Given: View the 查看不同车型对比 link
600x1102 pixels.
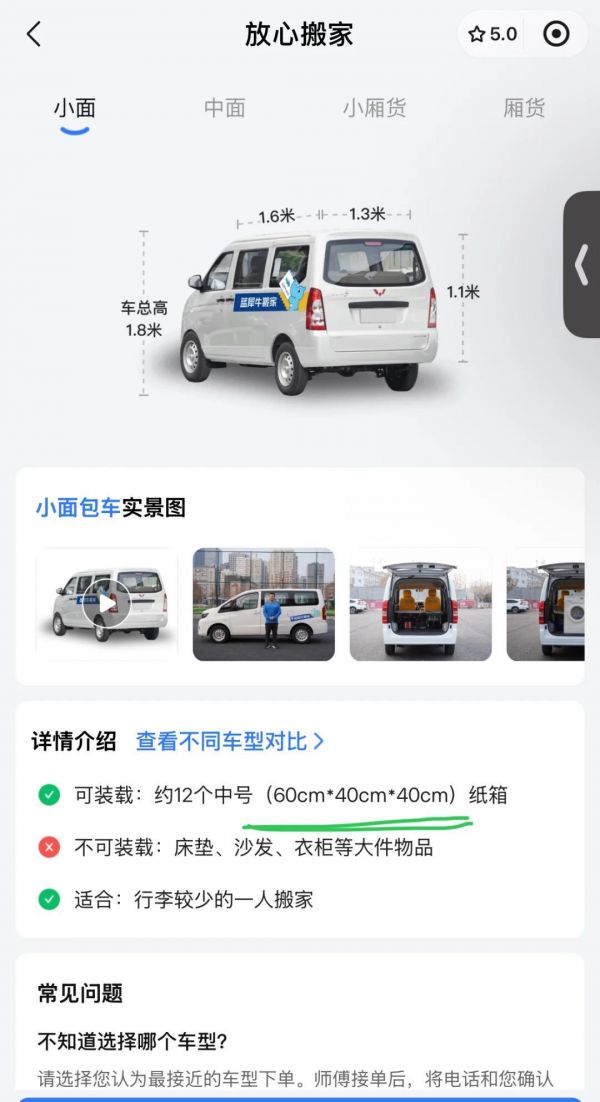Looking at the screenshot, I should tap(230, 741).
